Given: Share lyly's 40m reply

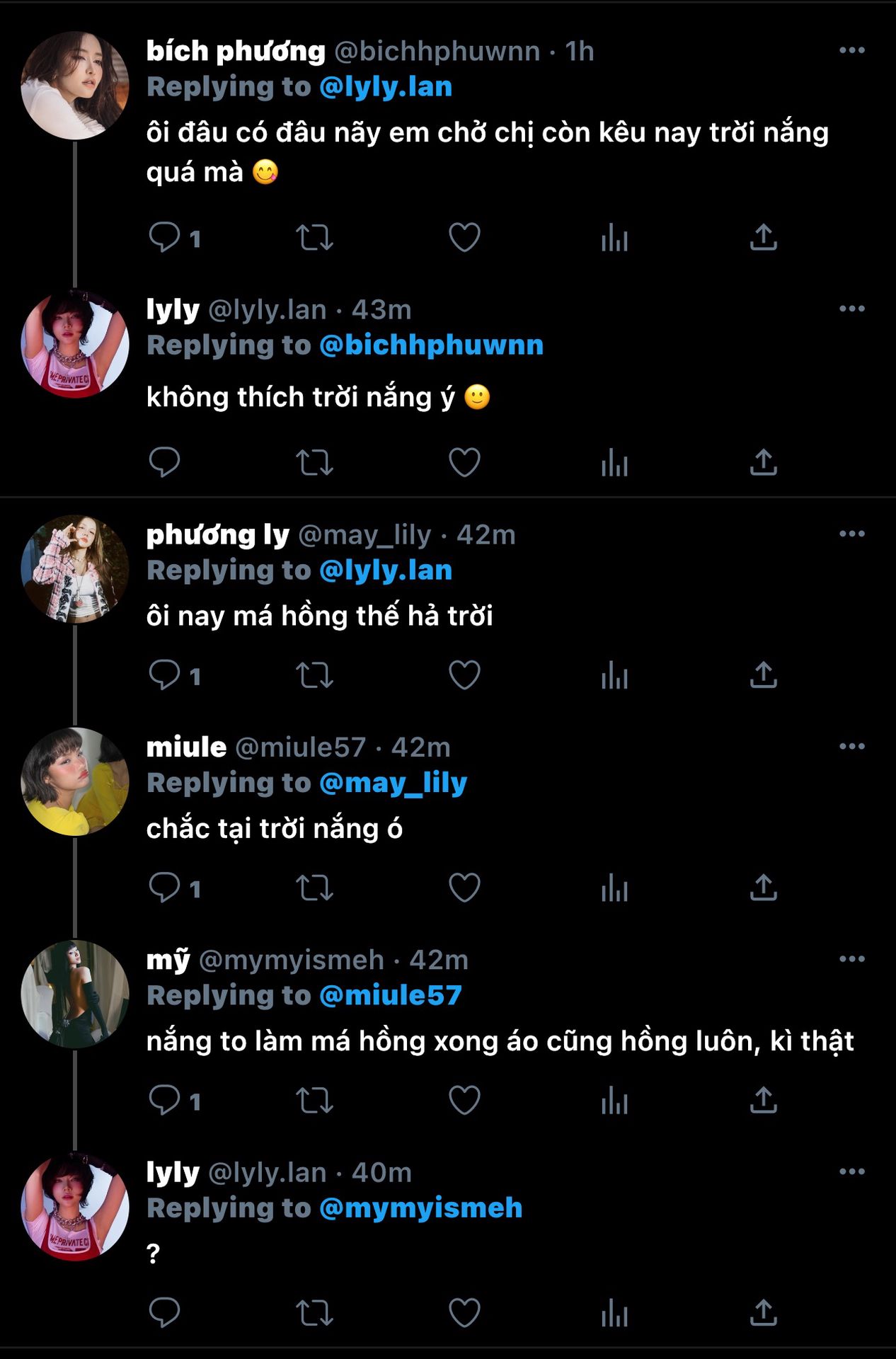Looking at the screenshot, I should 763,1314.
